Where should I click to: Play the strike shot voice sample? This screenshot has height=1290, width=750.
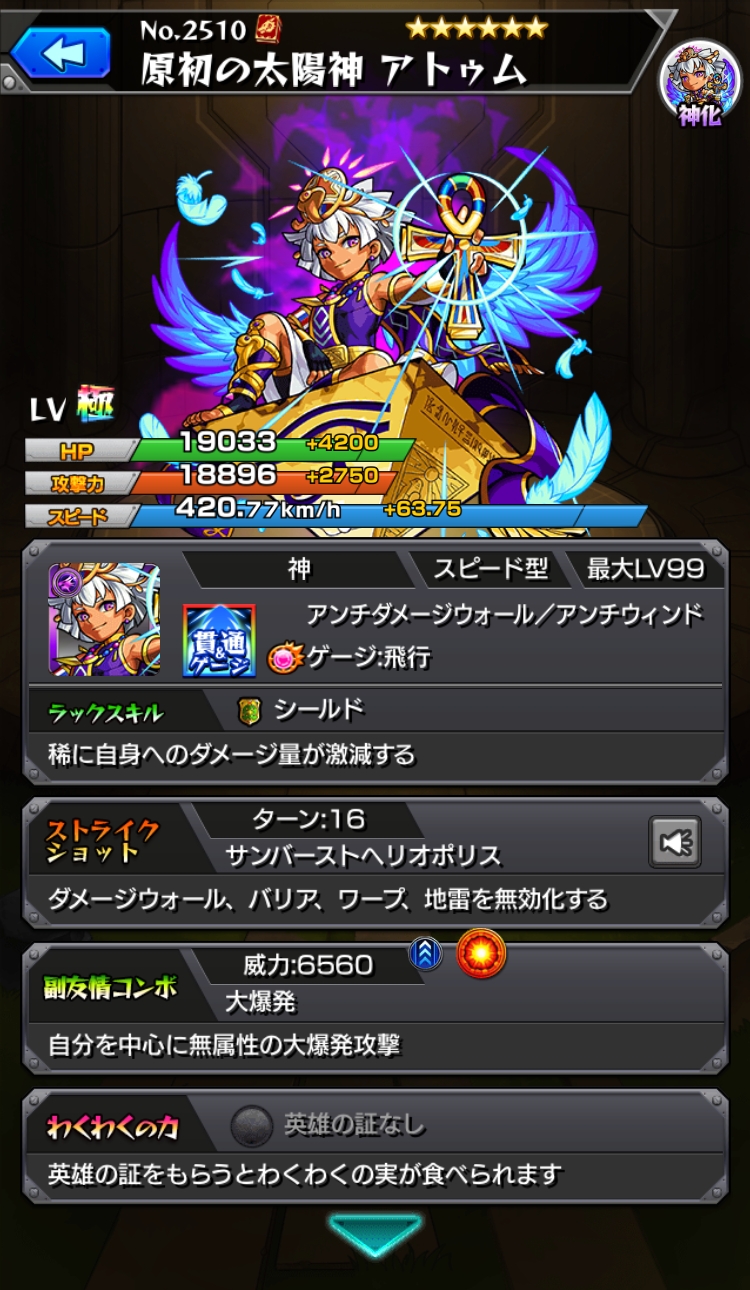[674, 842]
